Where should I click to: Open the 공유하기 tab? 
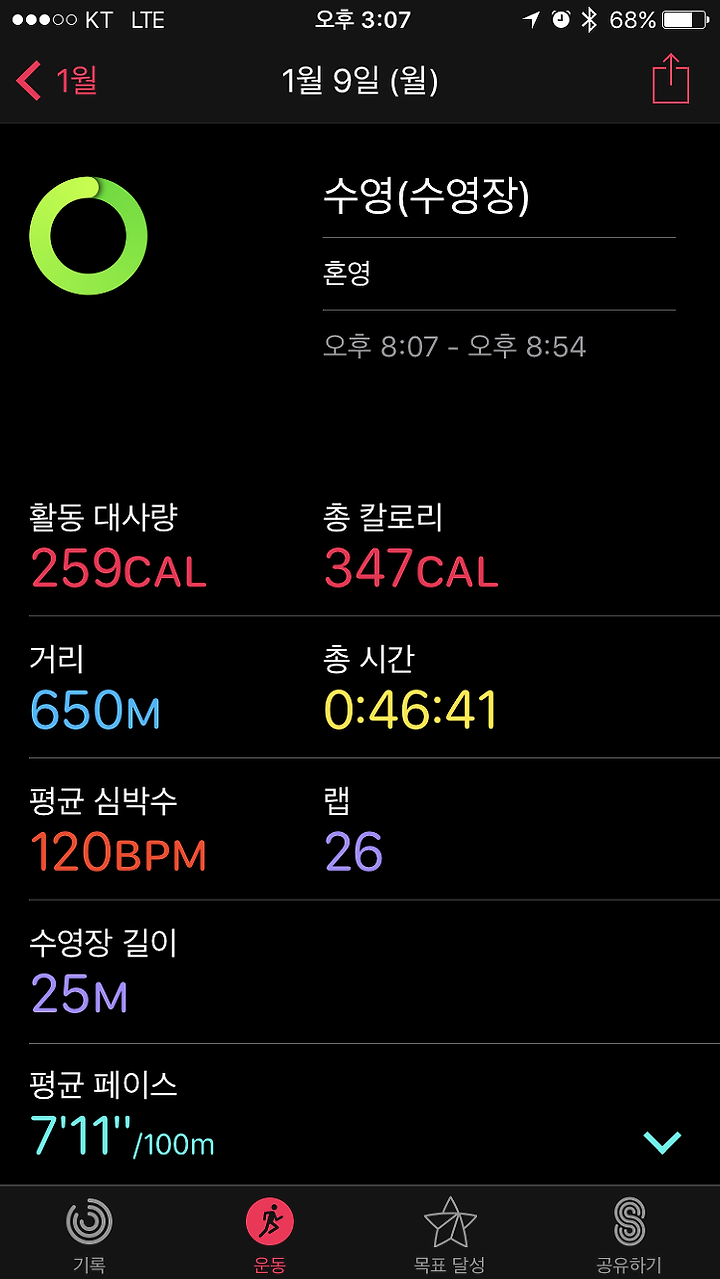[x=630, y=1233]
